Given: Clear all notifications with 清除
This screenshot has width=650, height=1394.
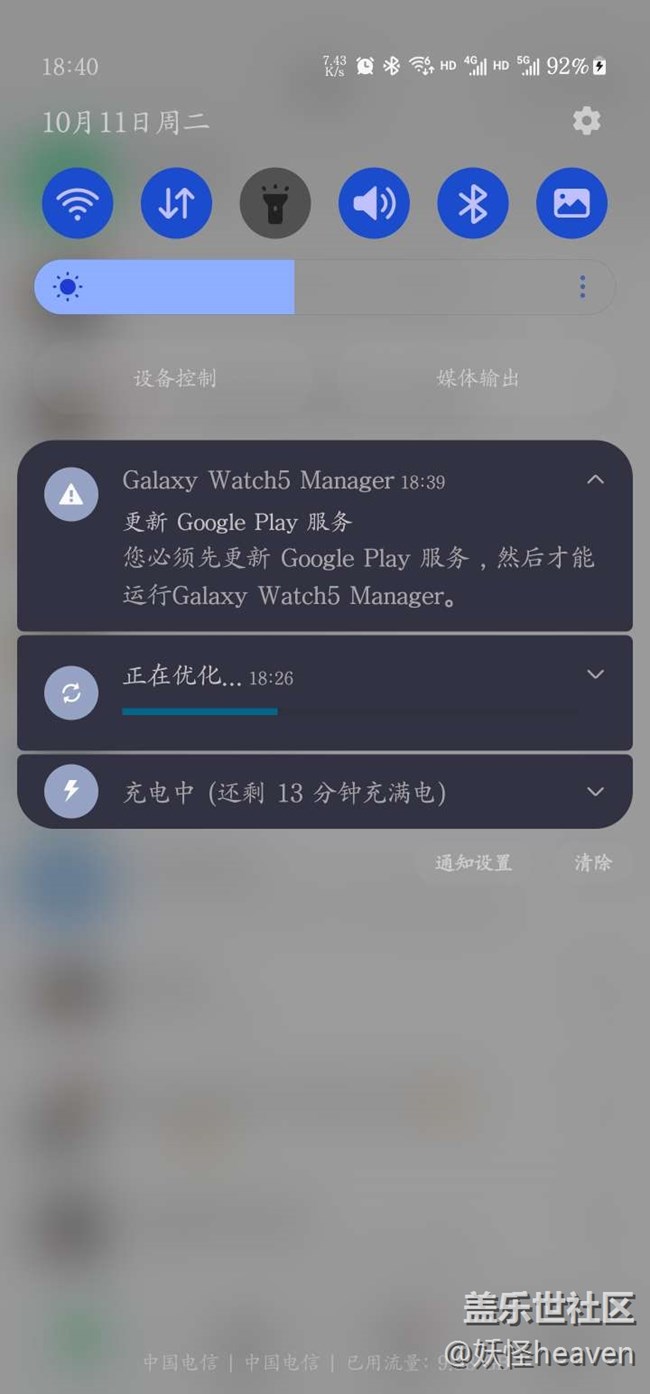Looking at the screenshot, I should (x=593, y=863).
